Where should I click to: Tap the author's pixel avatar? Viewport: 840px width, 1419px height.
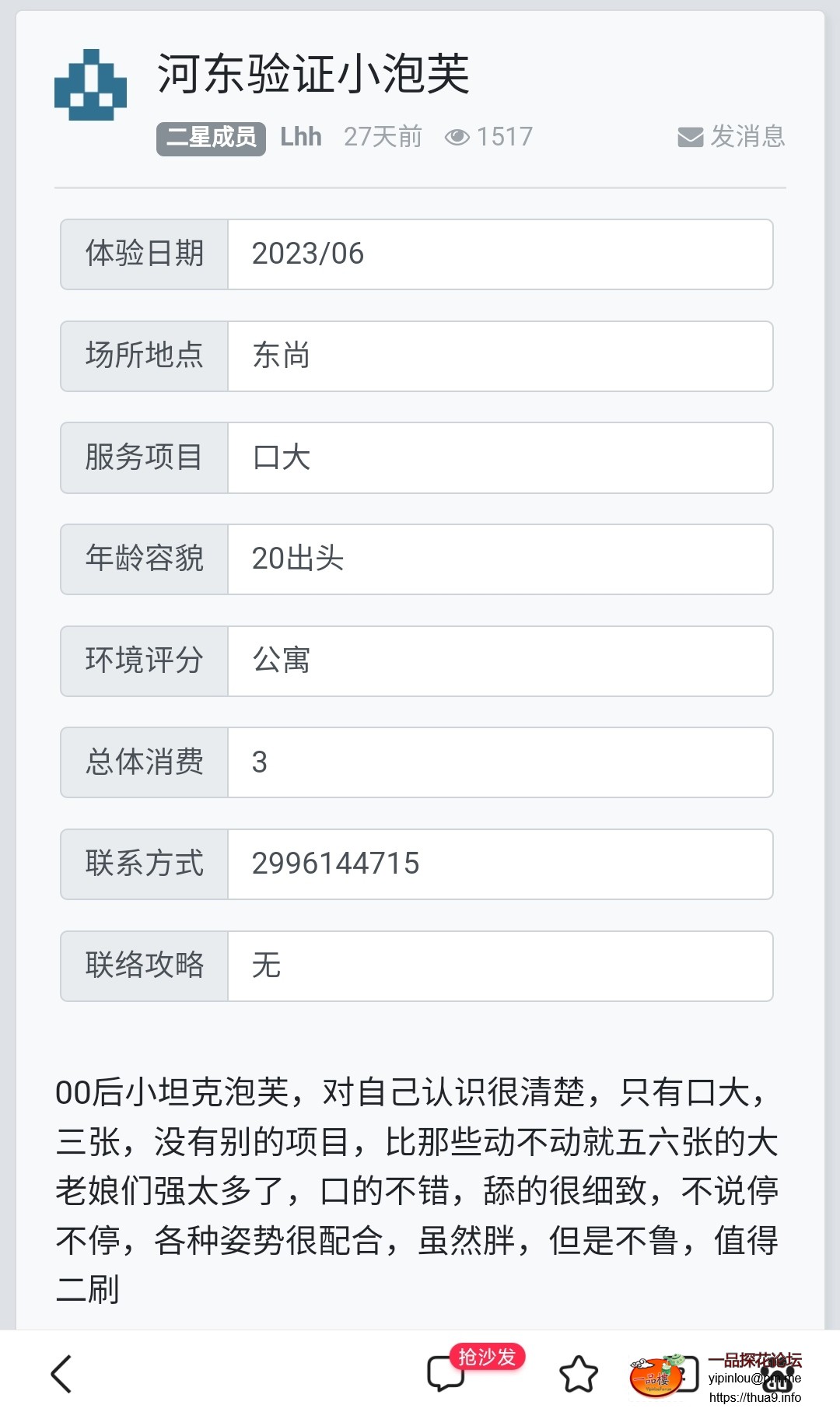coord(90,86)
